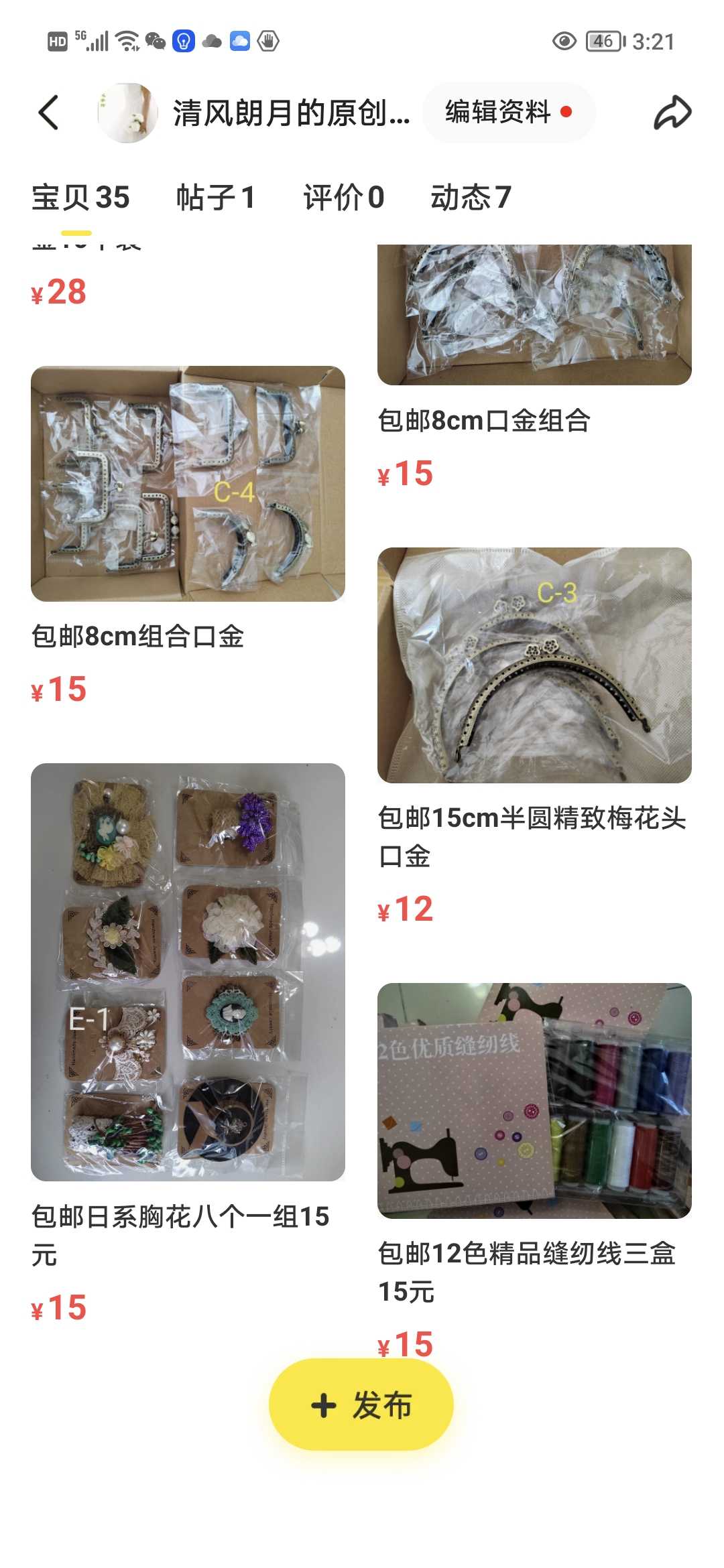The width and height of the screenshot is (724, 1568).
Task: Switch to the 帖子 1 tab
Action: click(215, 198)
